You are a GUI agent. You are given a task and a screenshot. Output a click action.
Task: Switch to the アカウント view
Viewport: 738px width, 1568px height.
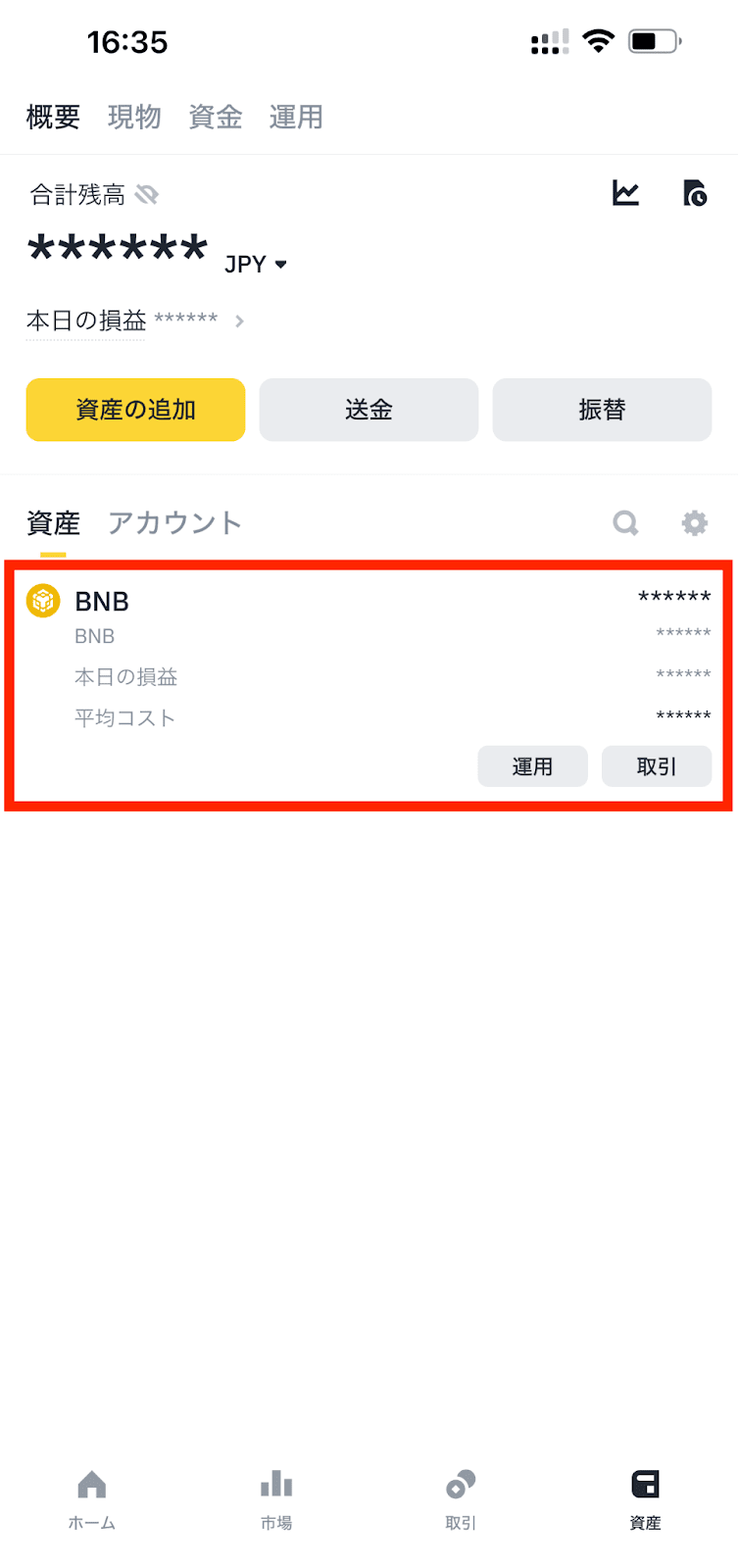click(x=174, y=523)
